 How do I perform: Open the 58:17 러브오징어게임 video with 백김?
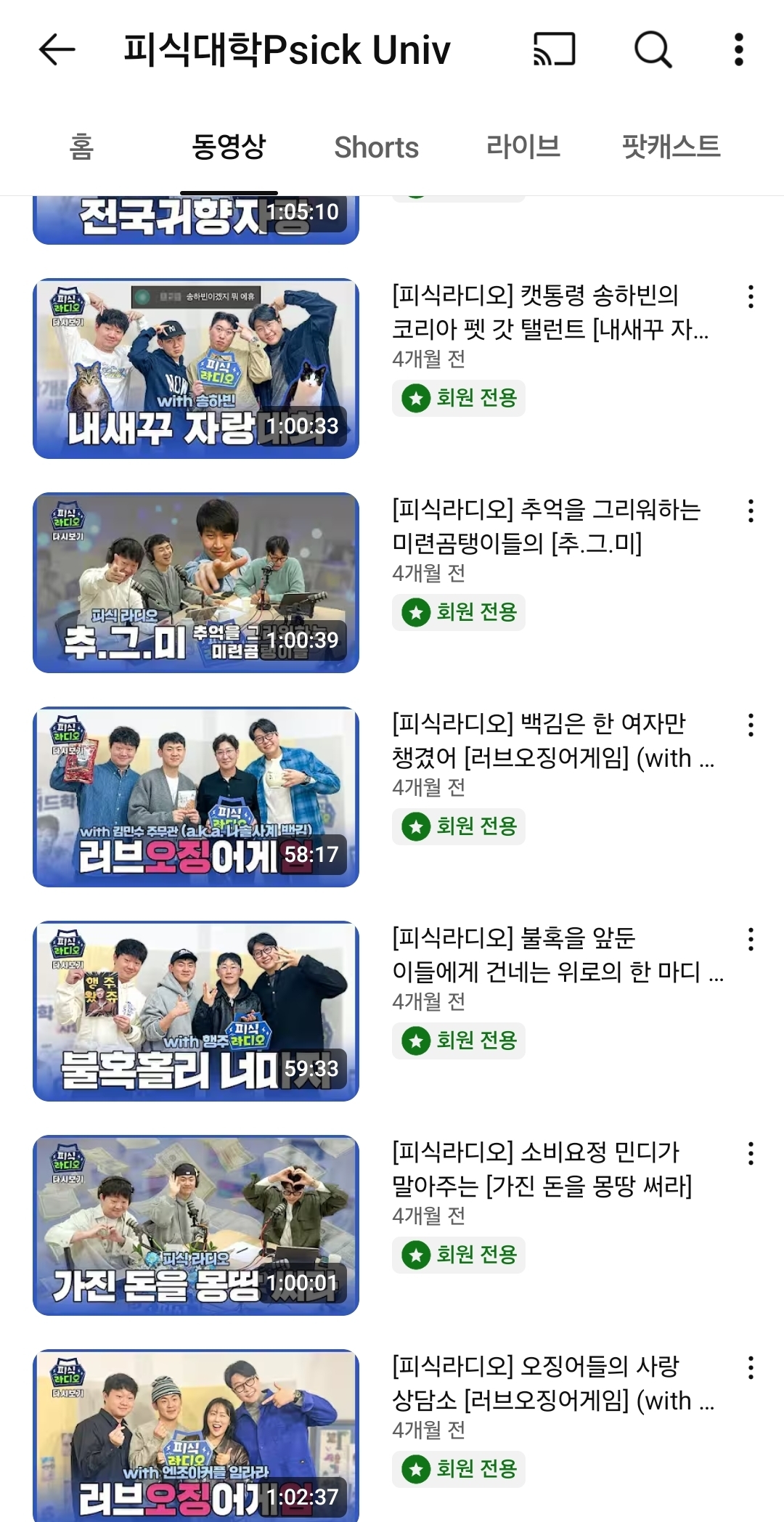[196, 797]
